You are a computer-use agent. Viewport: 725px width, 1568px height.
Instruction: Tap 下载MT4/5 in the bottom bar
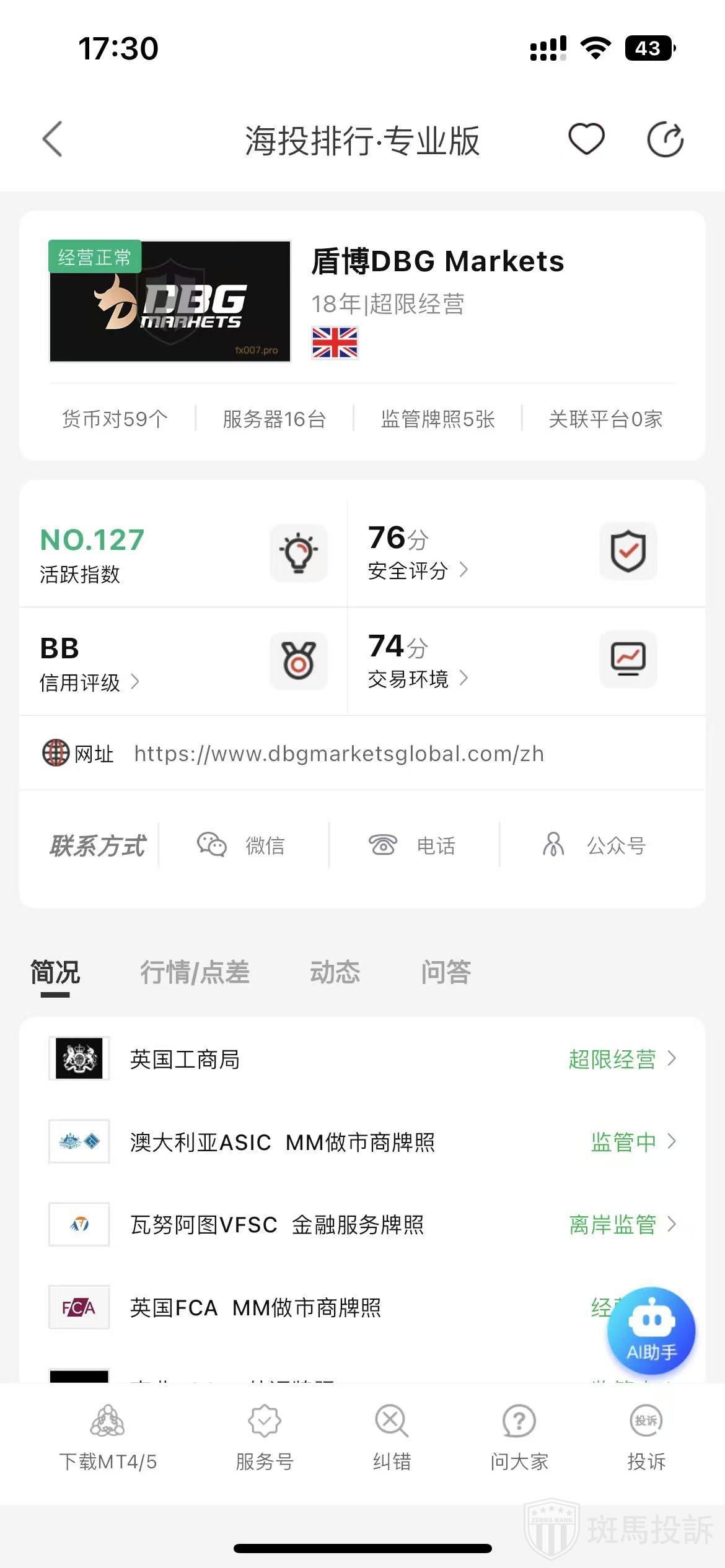pos(108,1438)
